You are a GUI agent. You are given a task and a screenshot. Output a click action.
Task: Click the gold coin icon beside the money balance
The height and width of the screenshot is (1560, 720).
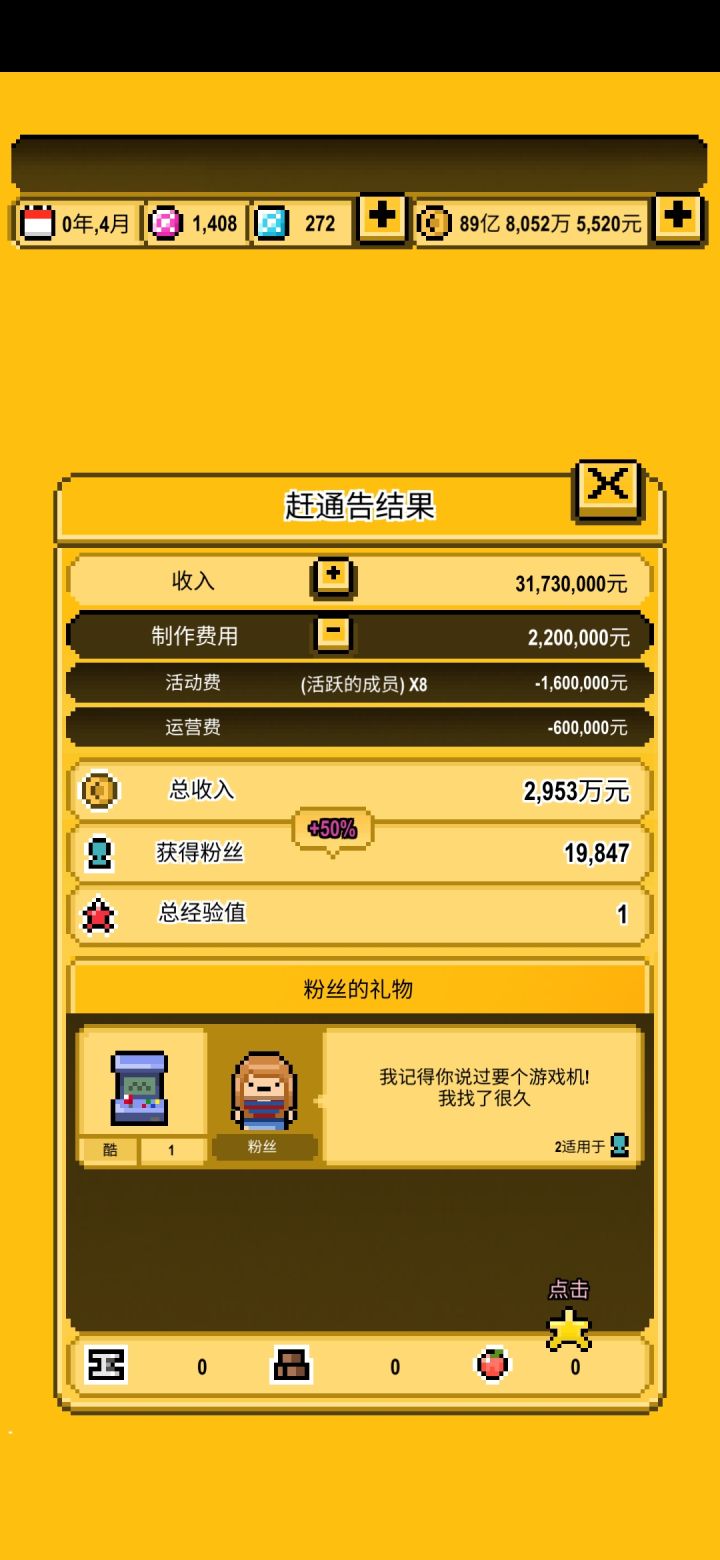coord(438,222)
